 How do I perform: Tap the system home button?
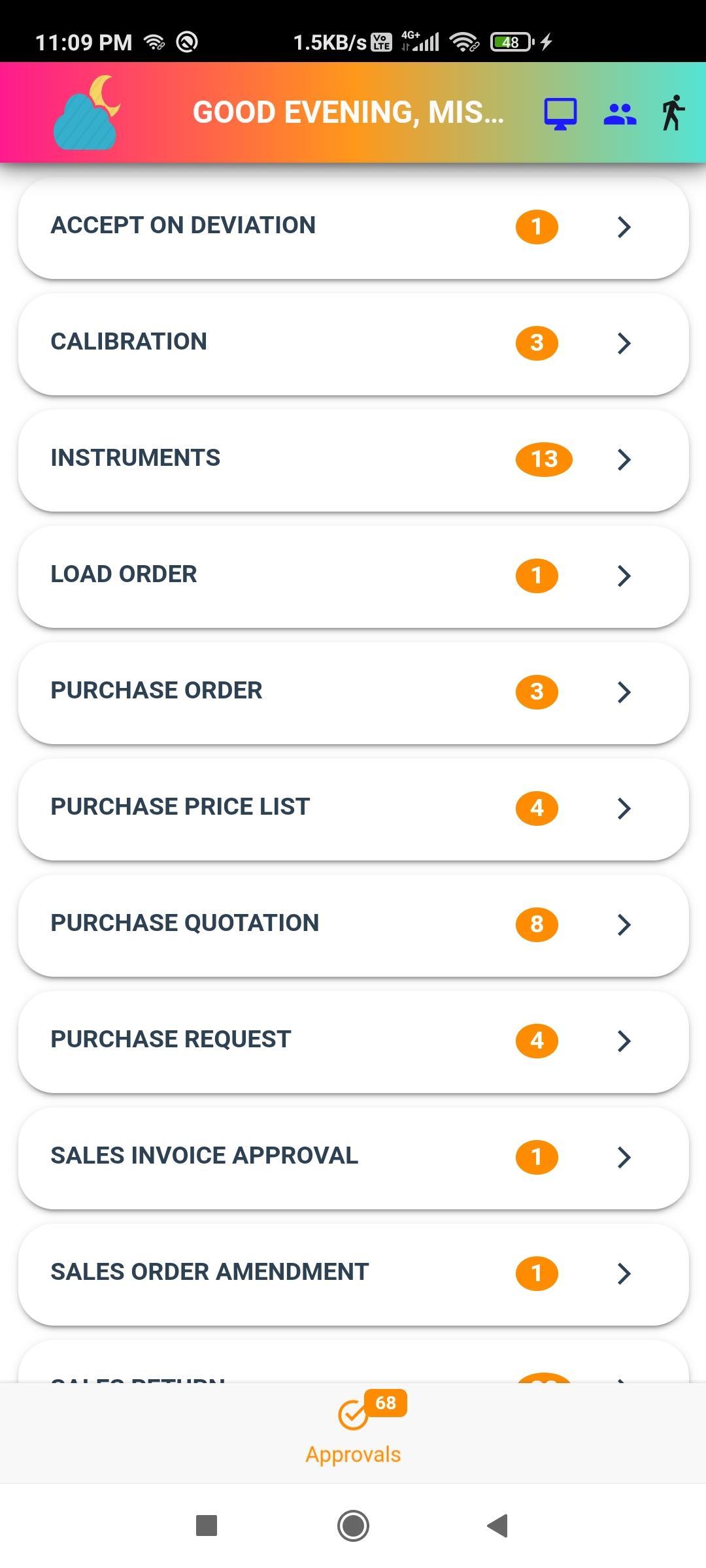coord(353,1526)
